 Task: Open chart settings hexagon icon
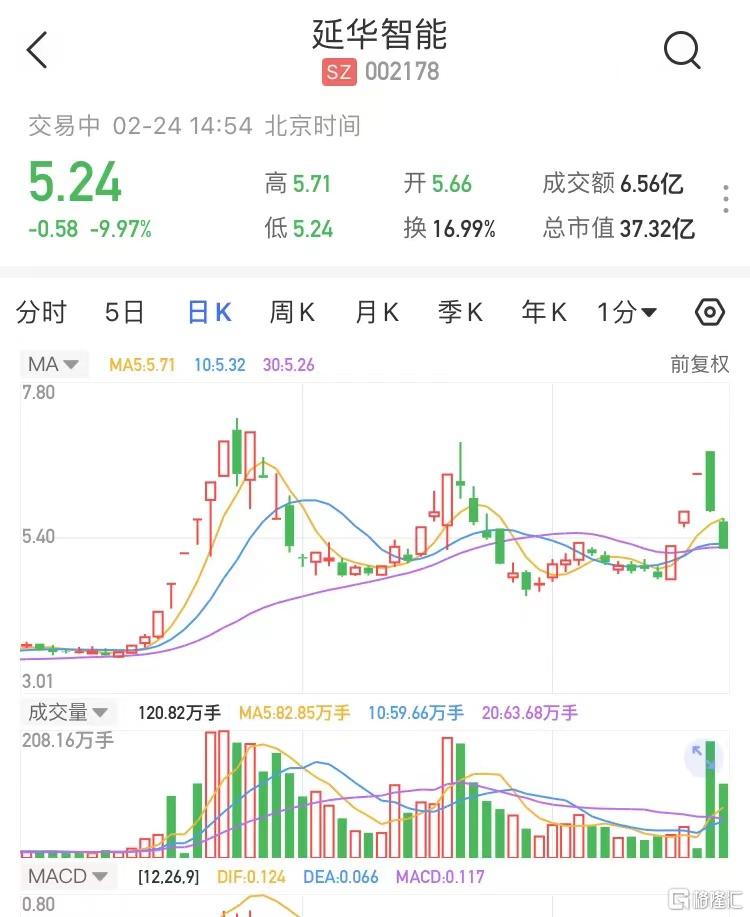[709, 312]
